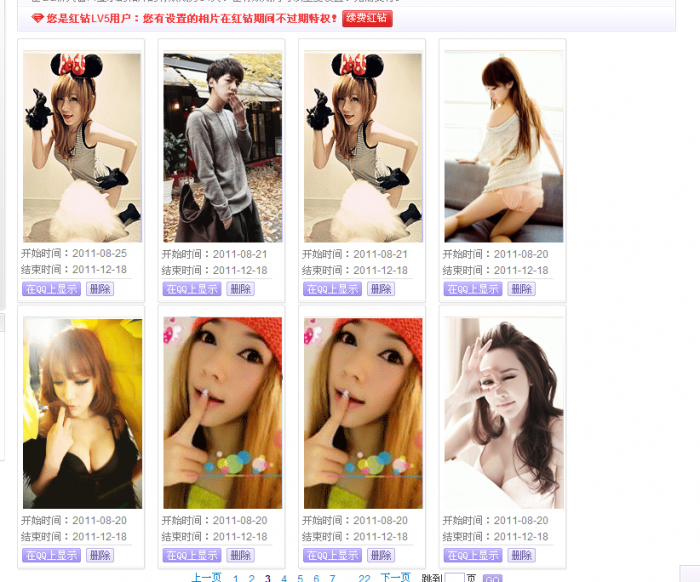Jump to page 1
This screenshot has width=700, height=582.
click(x=236, y=578)
